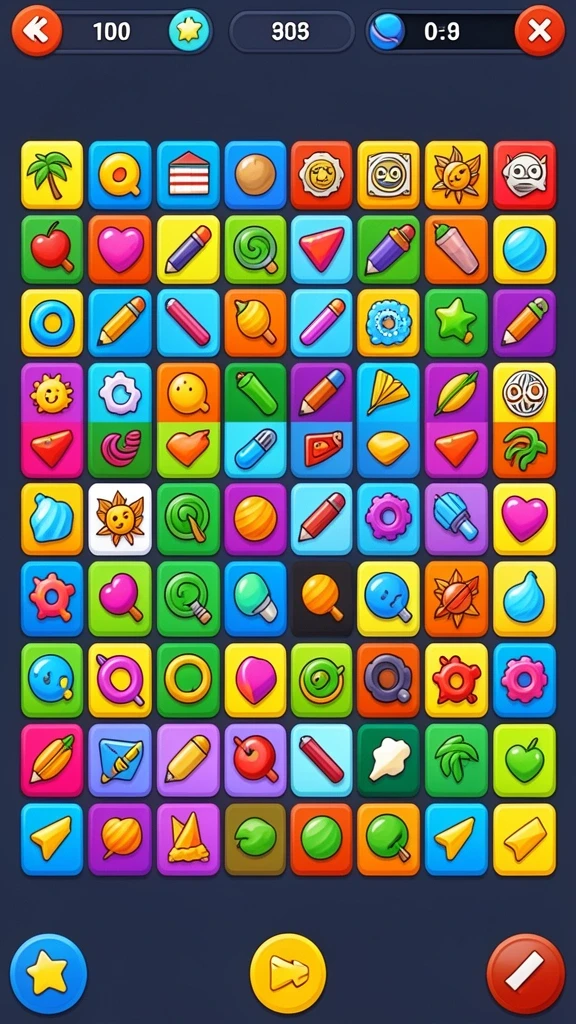
Task: Choose the brown ball on blue tile
Action: pyautogui.click(x=255, y=174)
